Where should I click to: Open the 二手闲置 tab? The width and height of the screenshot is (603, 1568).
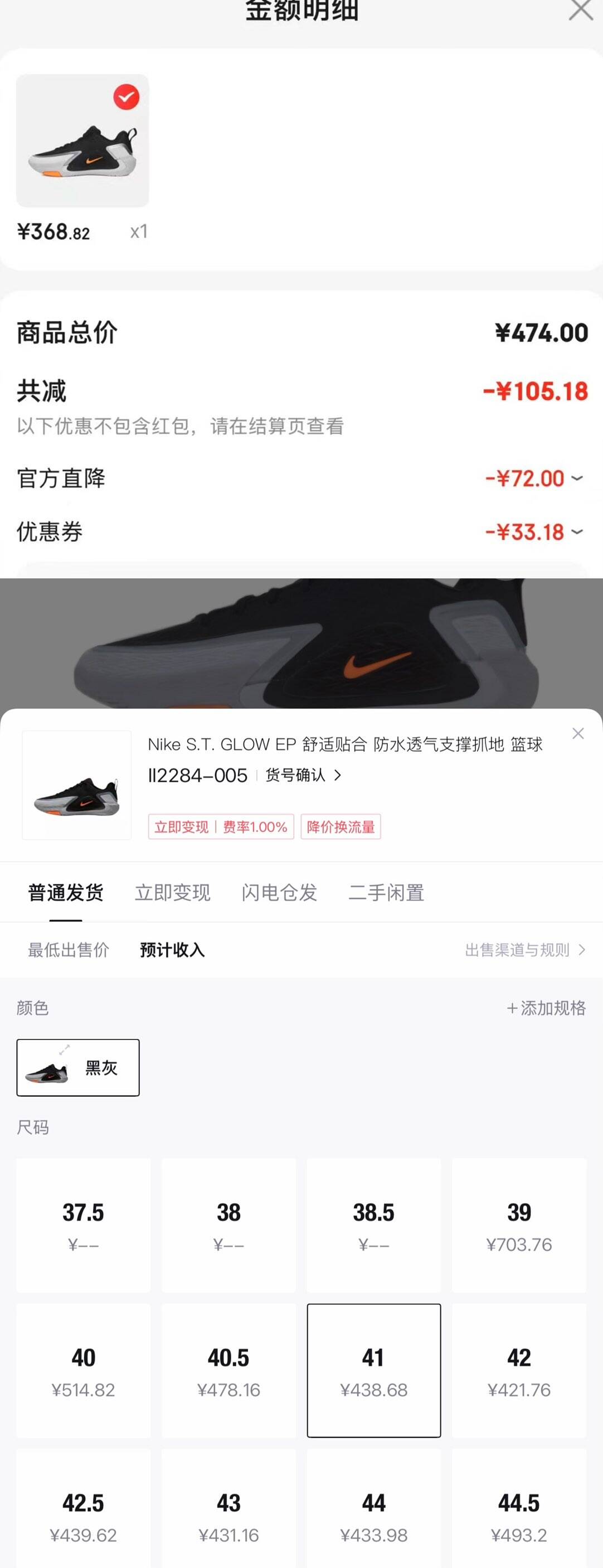click(386, 892)
